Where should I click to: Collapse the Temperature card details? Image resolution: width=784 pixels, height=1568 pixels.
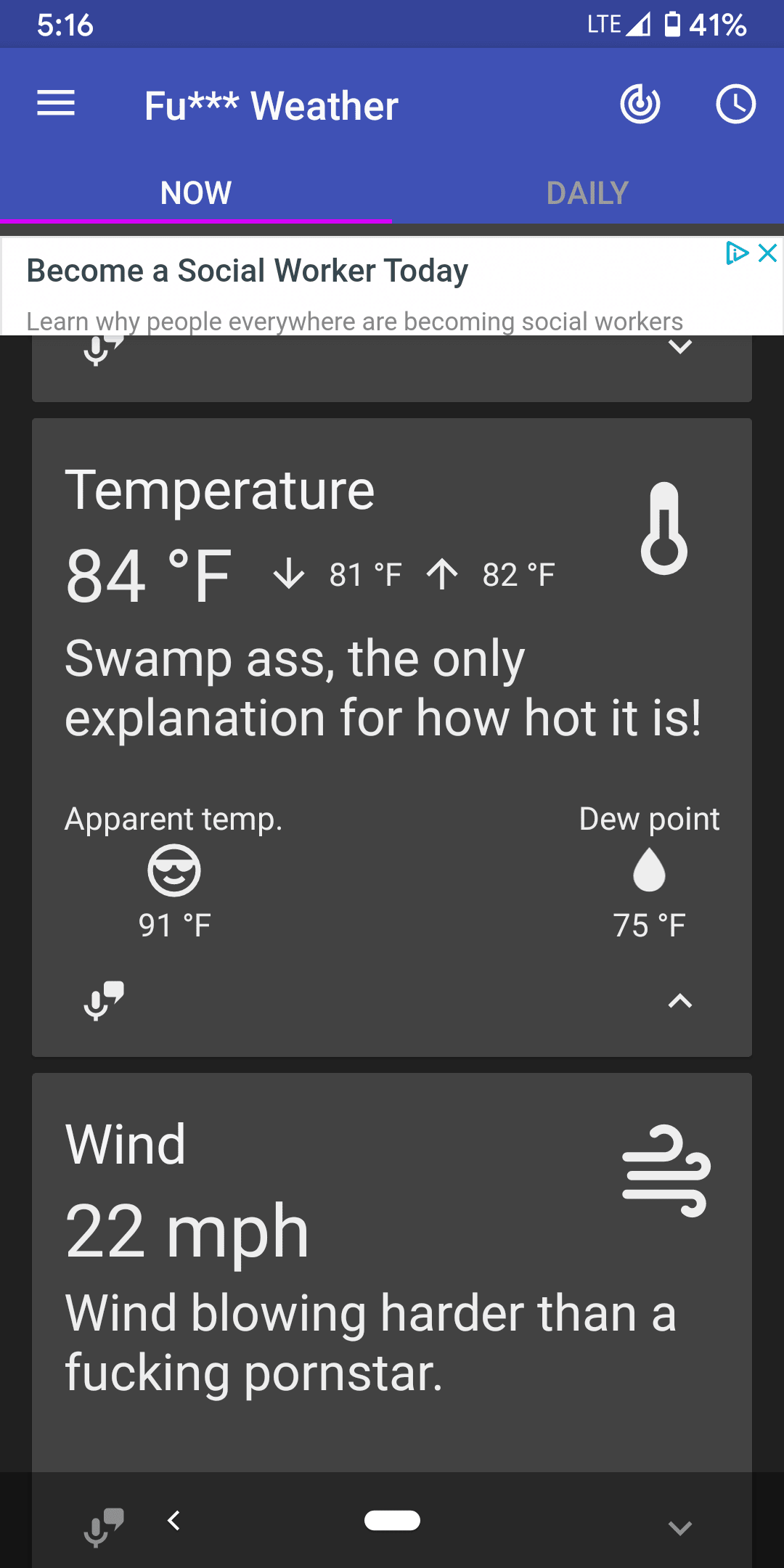[679, 1001]
